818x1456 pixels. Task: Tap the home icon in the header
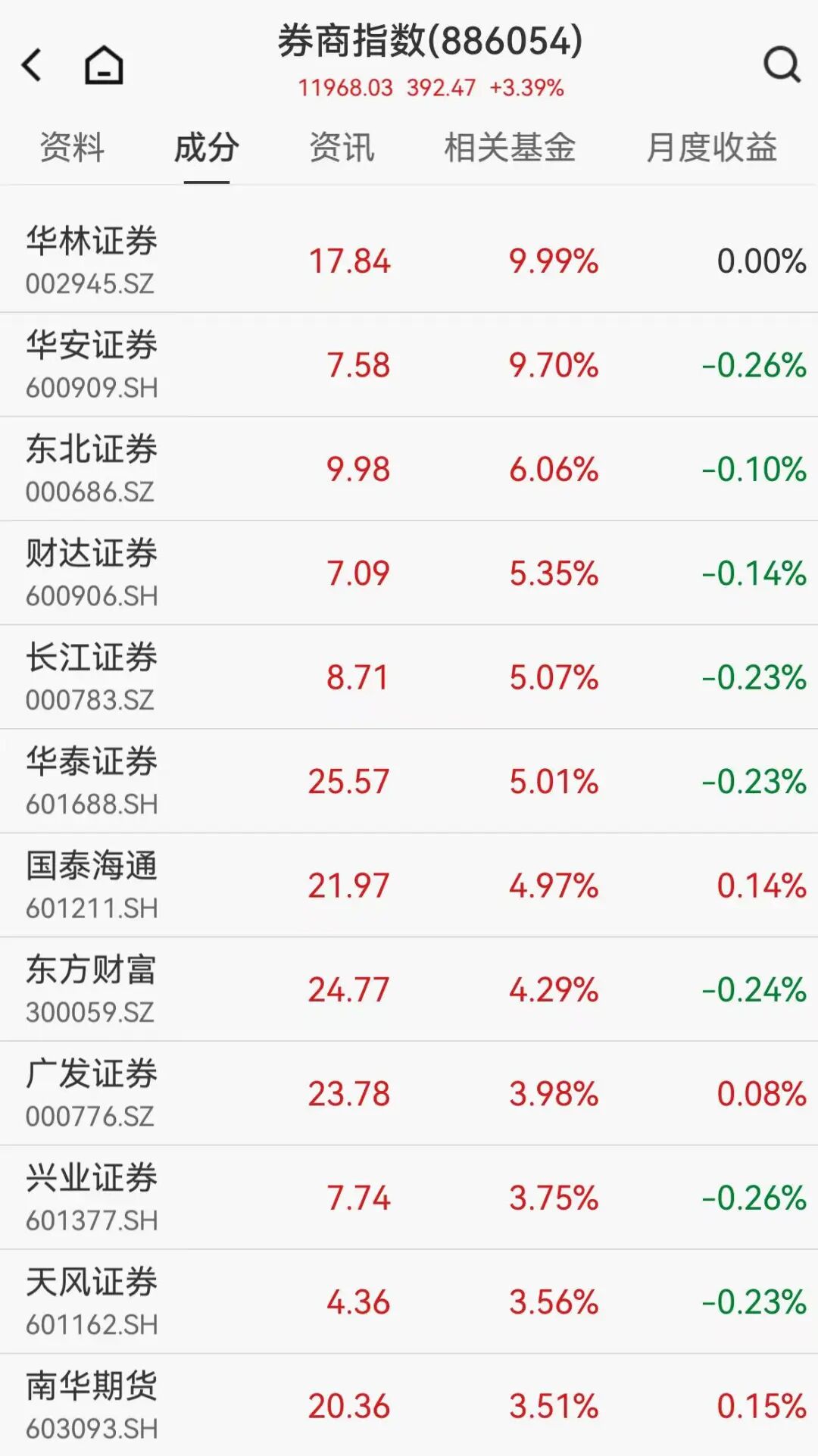[x=104, y=65]
